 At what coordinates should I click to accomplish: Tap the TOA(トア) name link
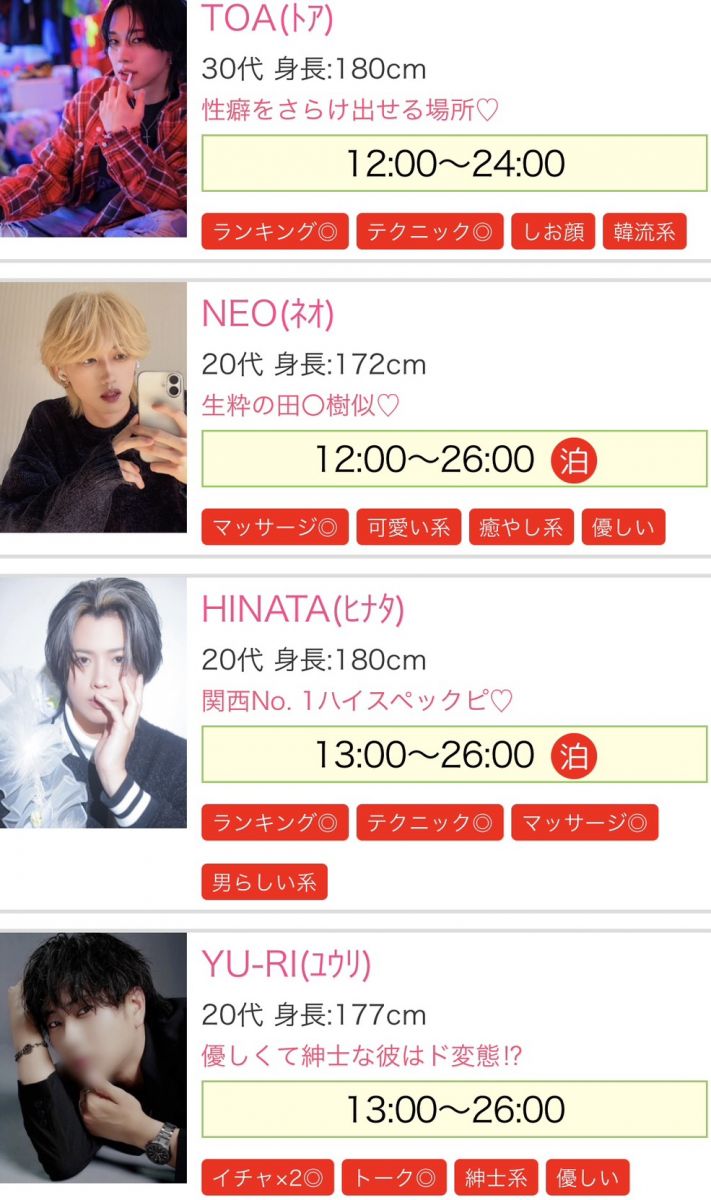click(x=267, y=18)
